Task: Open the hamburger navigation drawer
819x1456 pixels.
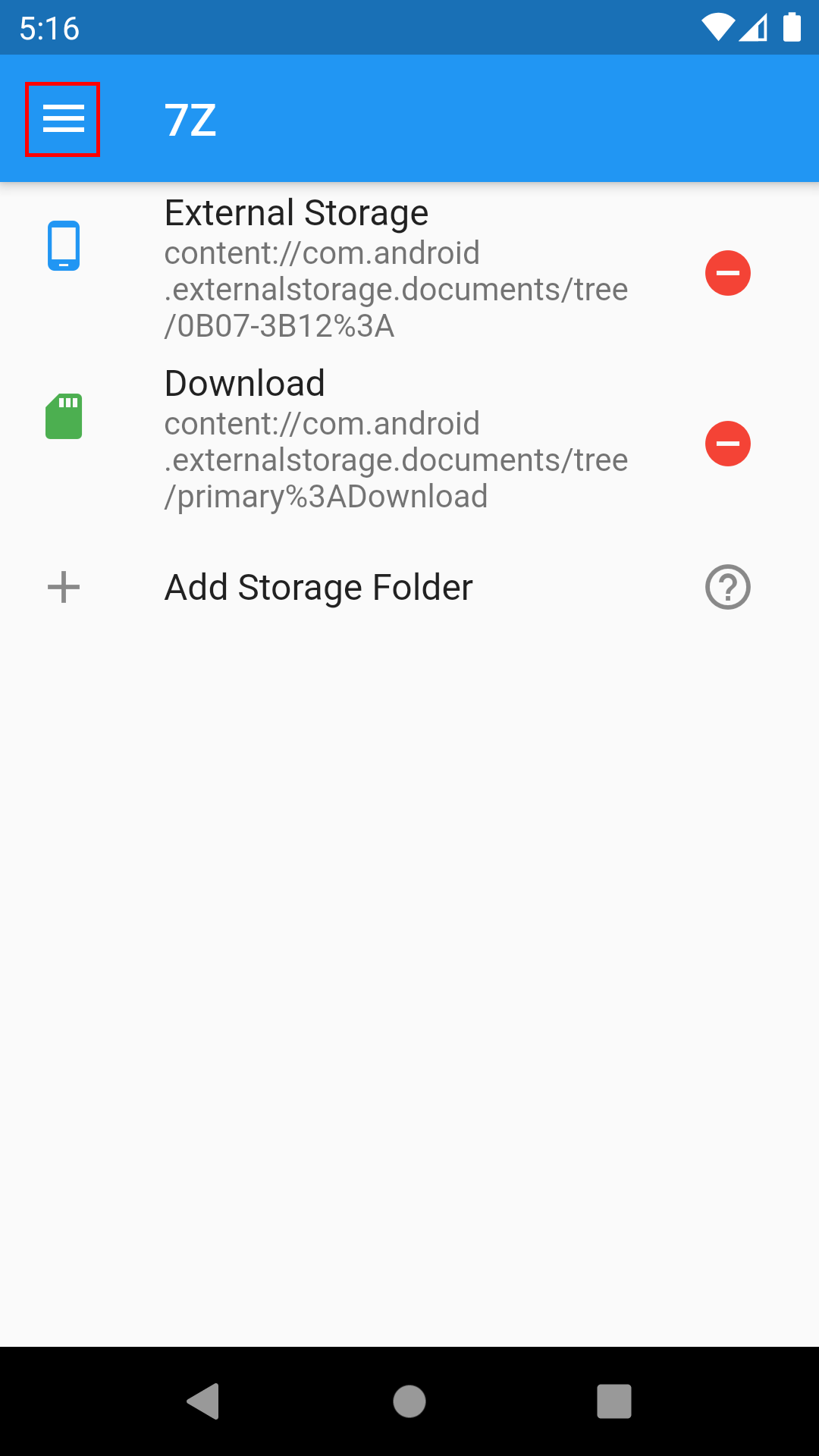Action: point(63,119)
